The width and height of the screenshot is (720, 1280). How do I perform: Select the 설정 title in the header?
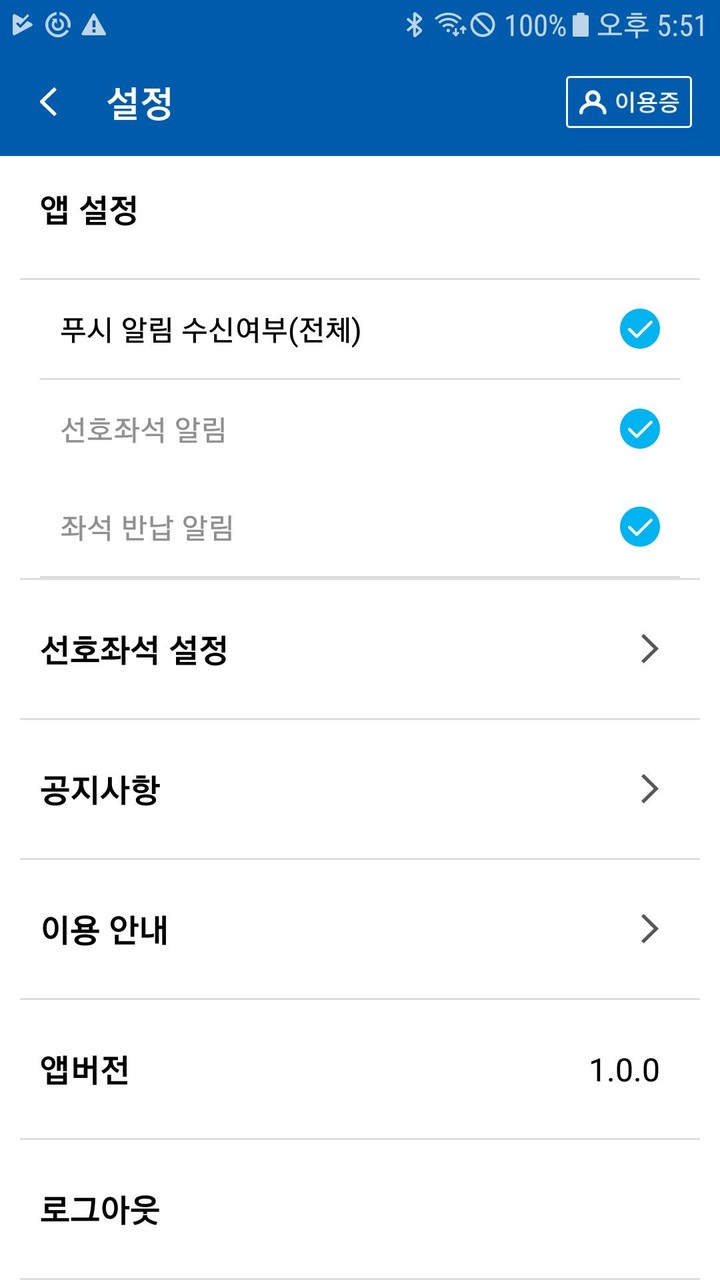click(140, 101)
